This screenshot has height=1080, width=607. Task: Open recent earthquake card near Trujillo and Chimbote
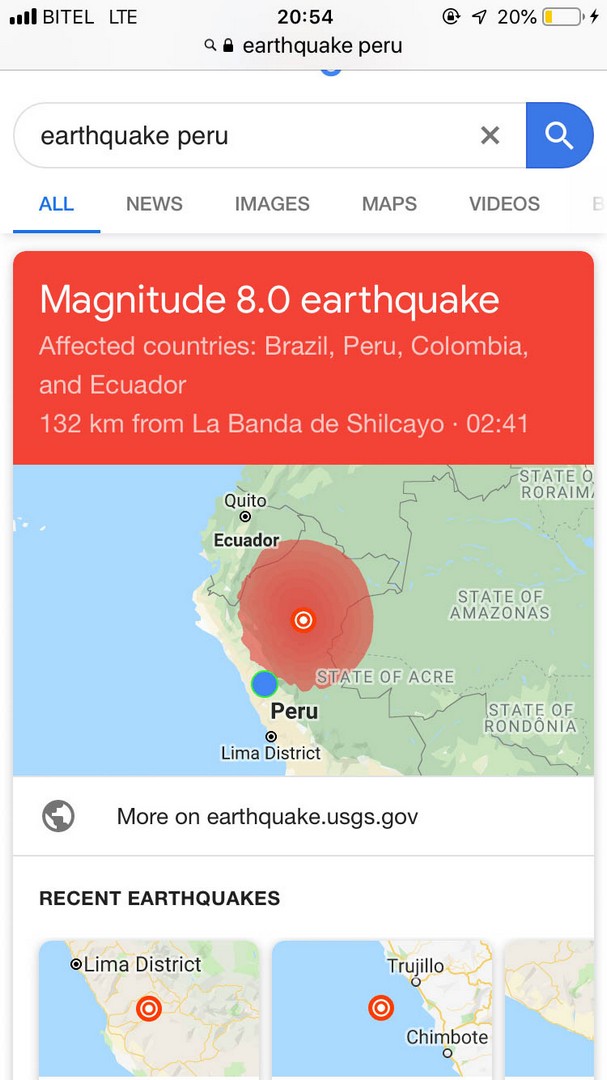coord(381,1008)
